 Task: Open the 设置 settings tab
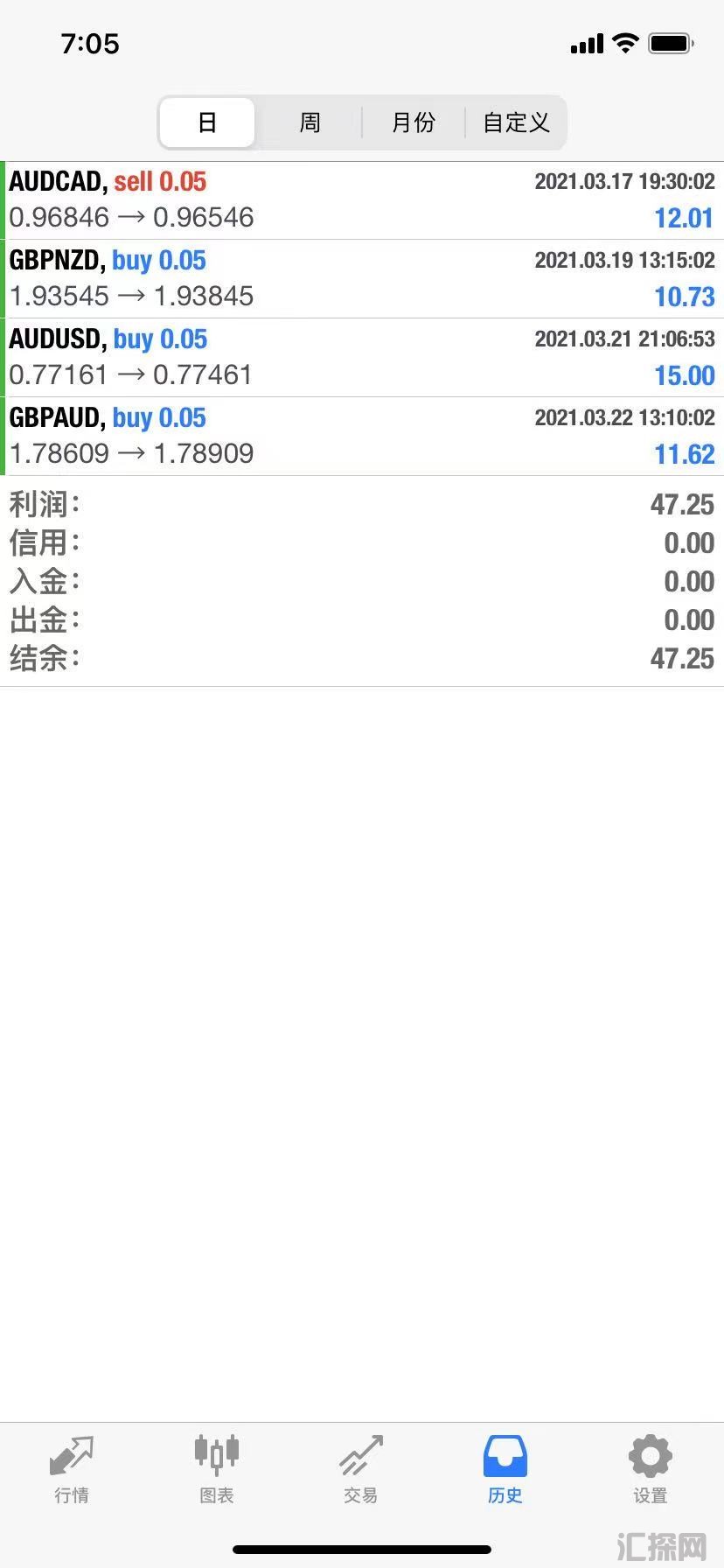point(650,1470)
